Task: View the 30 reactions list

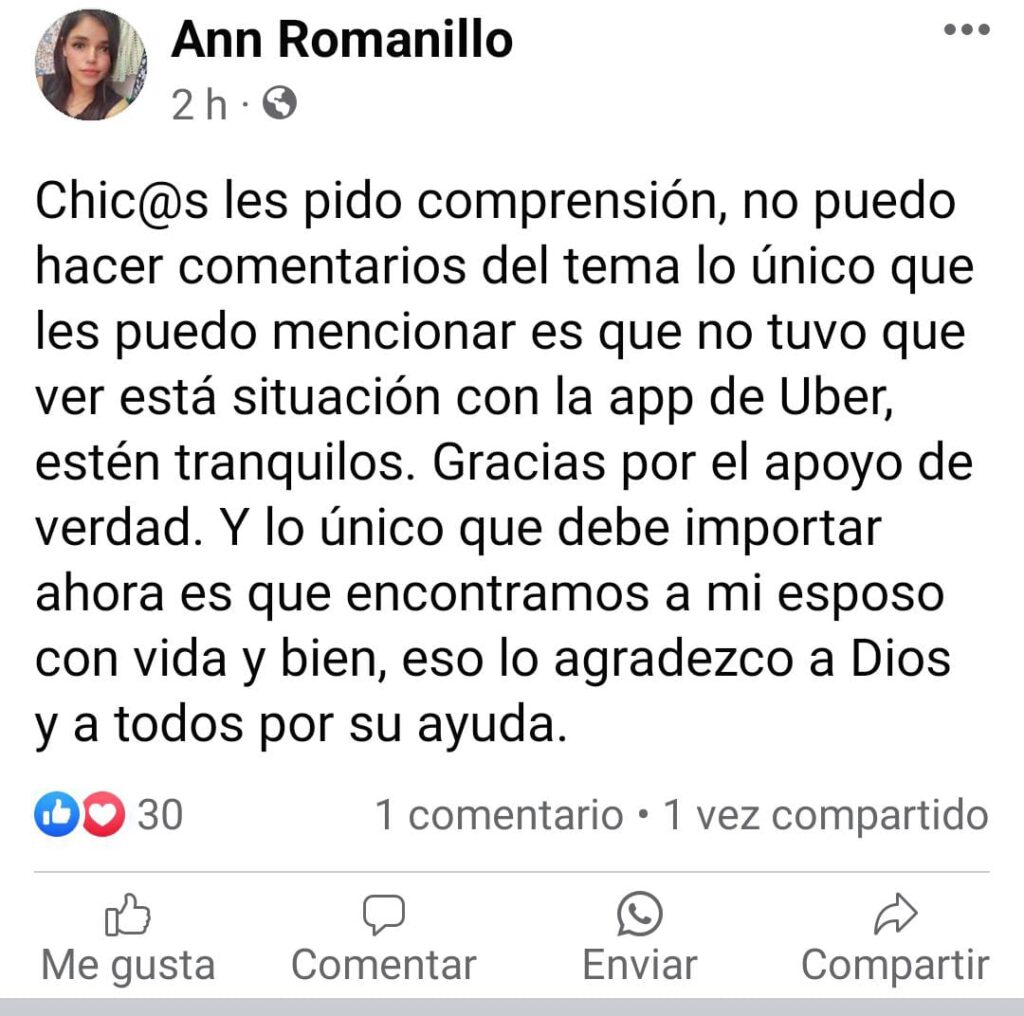Action: 110,816
